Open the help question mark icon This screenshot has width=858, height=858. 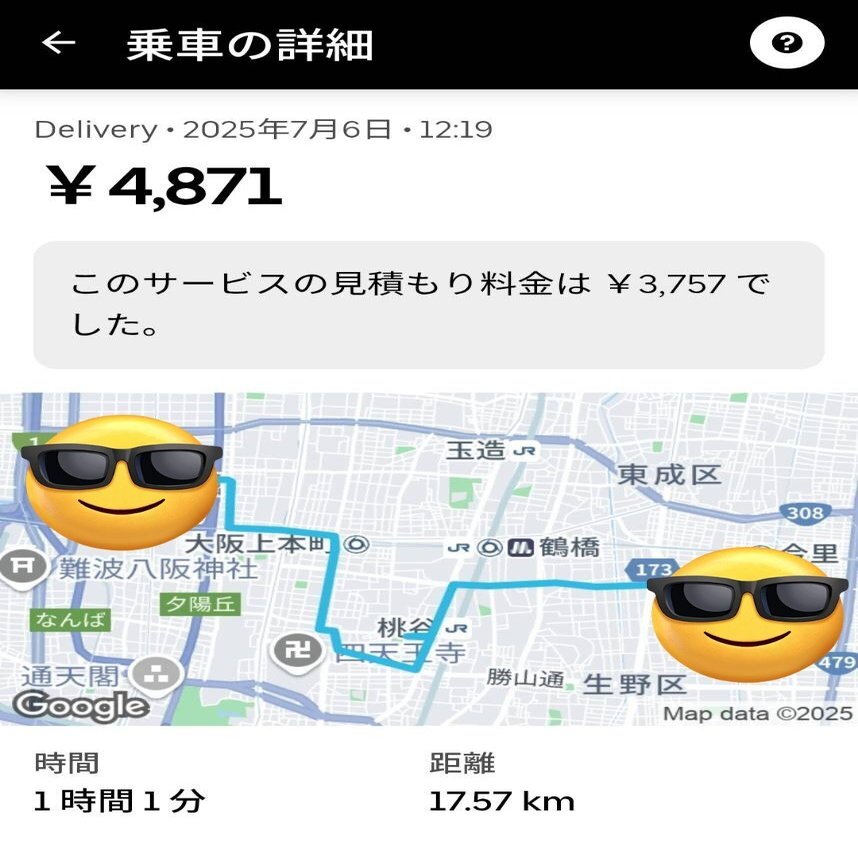(x=787, y=43)
